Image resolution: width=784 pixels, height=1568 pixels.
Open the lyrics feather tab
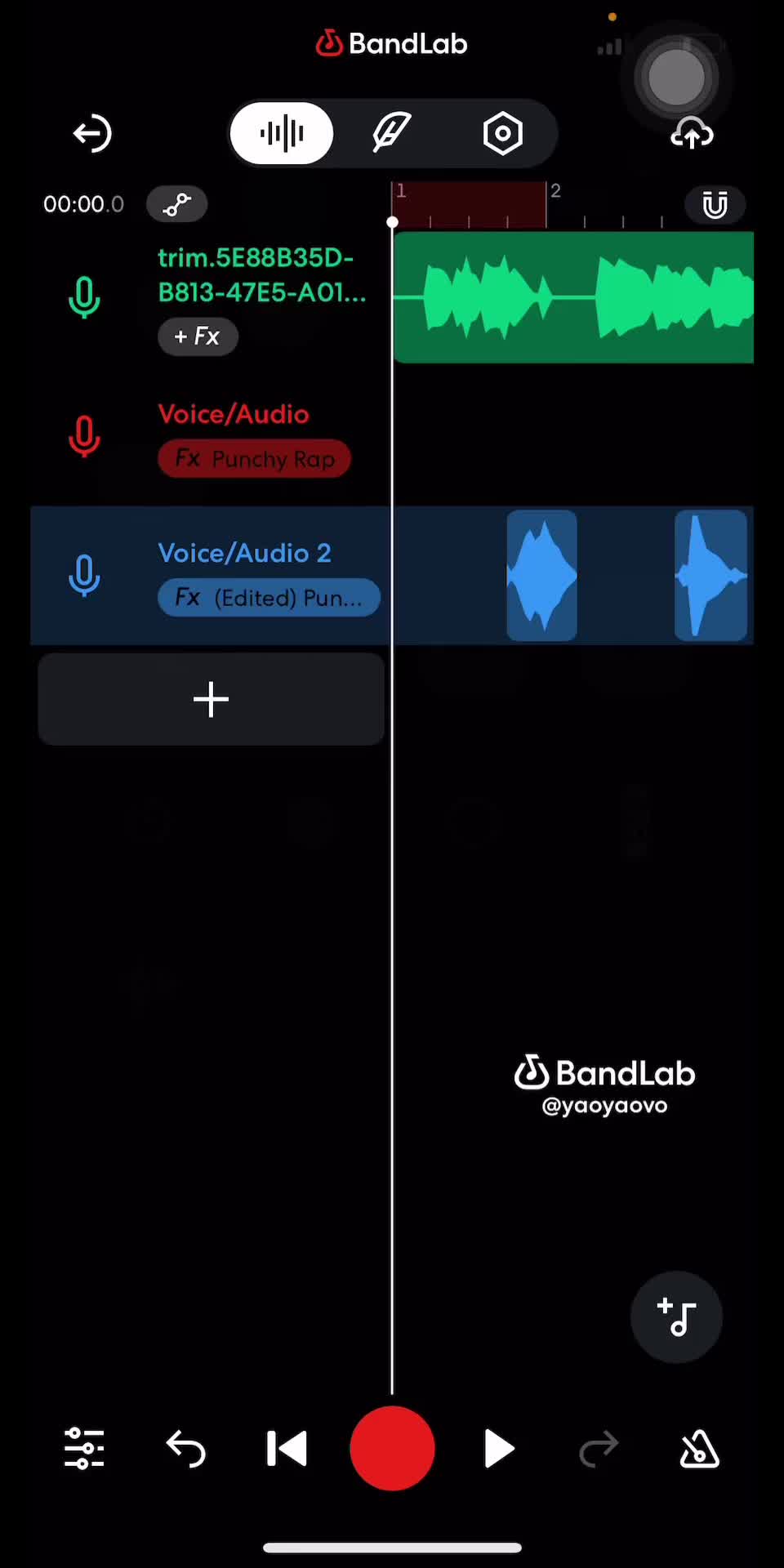pos(392,133)
